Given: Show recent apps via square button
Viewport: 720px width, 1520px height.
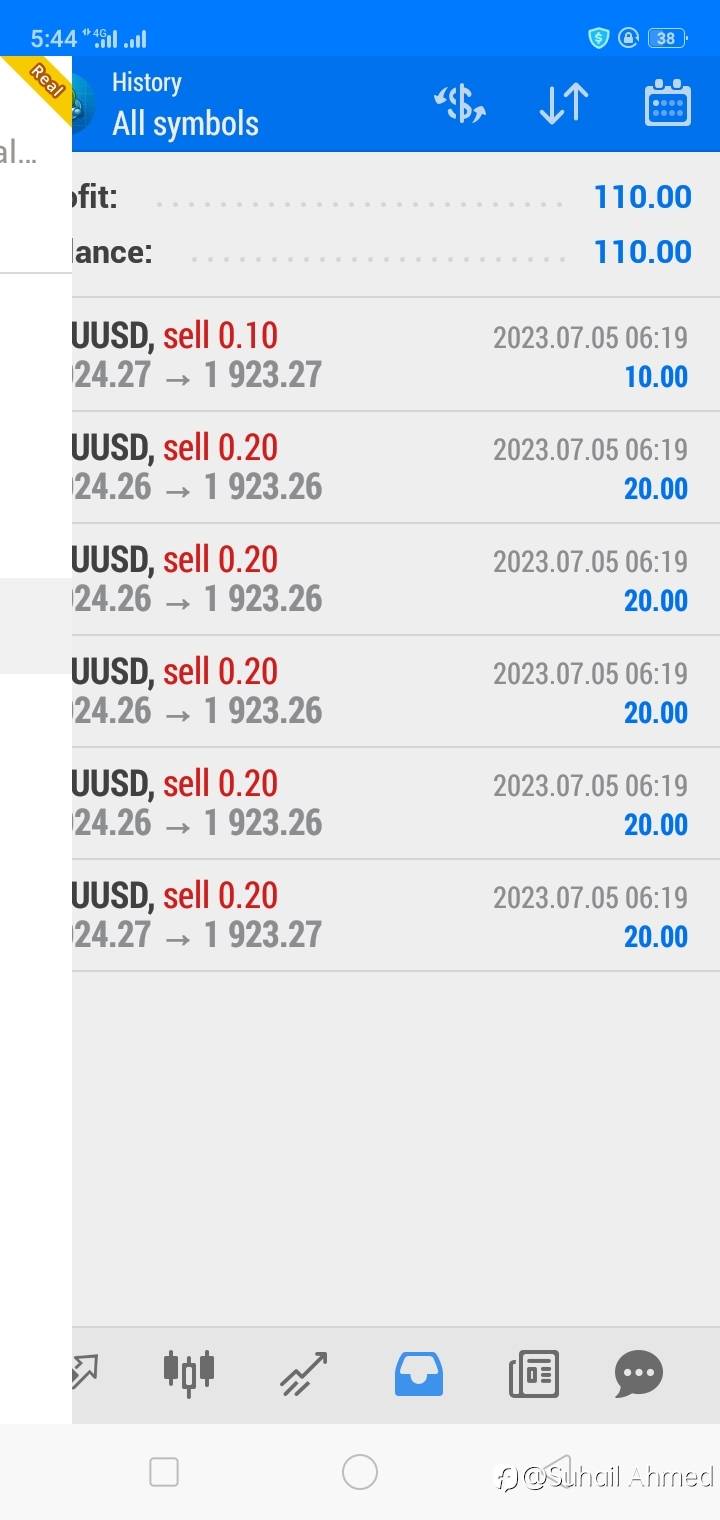Looking at the screenshot, I should click(164, 1472).
